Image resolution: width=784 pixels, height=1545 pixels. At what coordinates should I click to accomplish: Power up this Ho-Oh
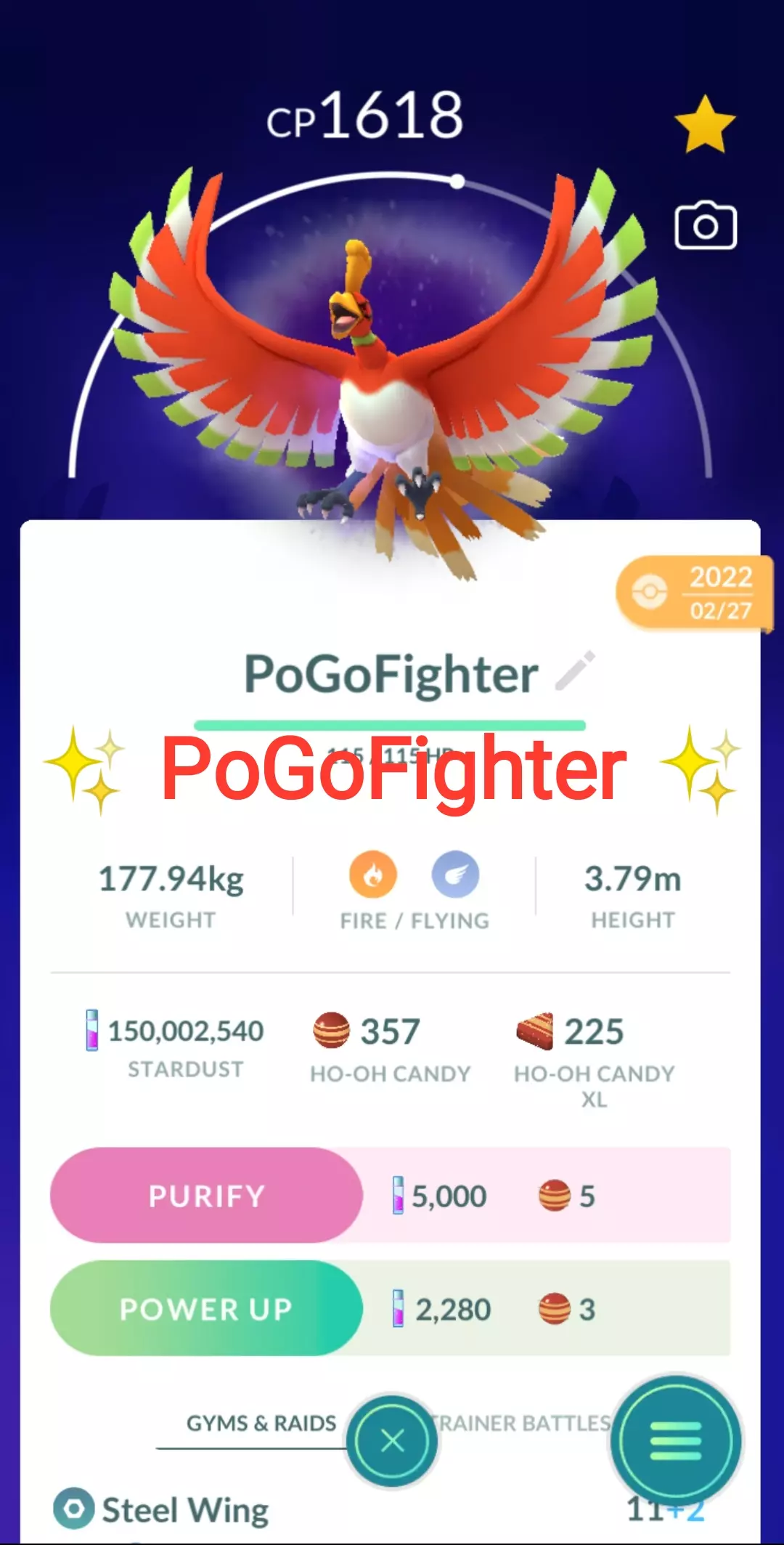coord(206,1309)
